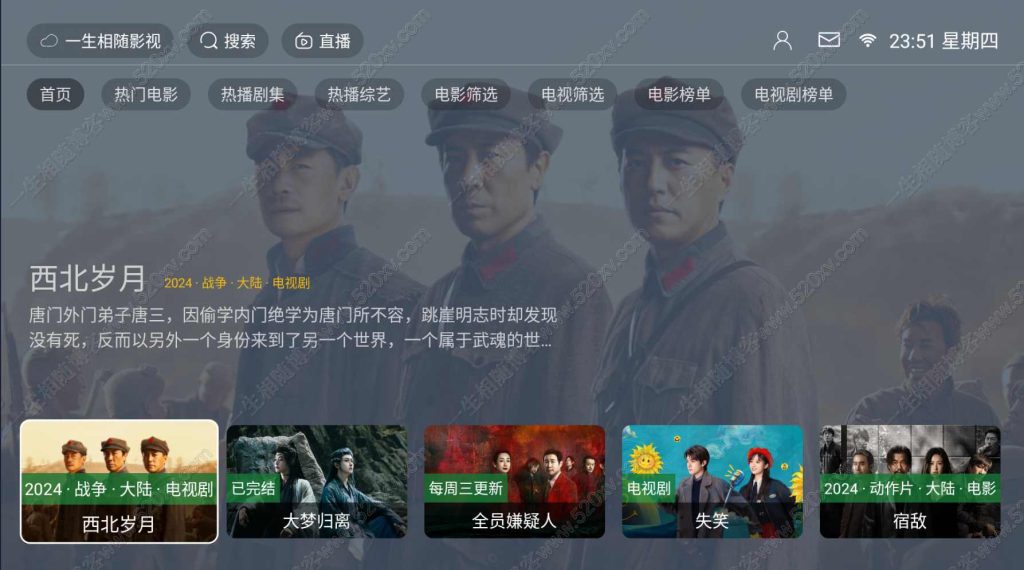Open the 宿敌 movie card
Screen dimensions: 1024x570
click(x=909, y=481)
